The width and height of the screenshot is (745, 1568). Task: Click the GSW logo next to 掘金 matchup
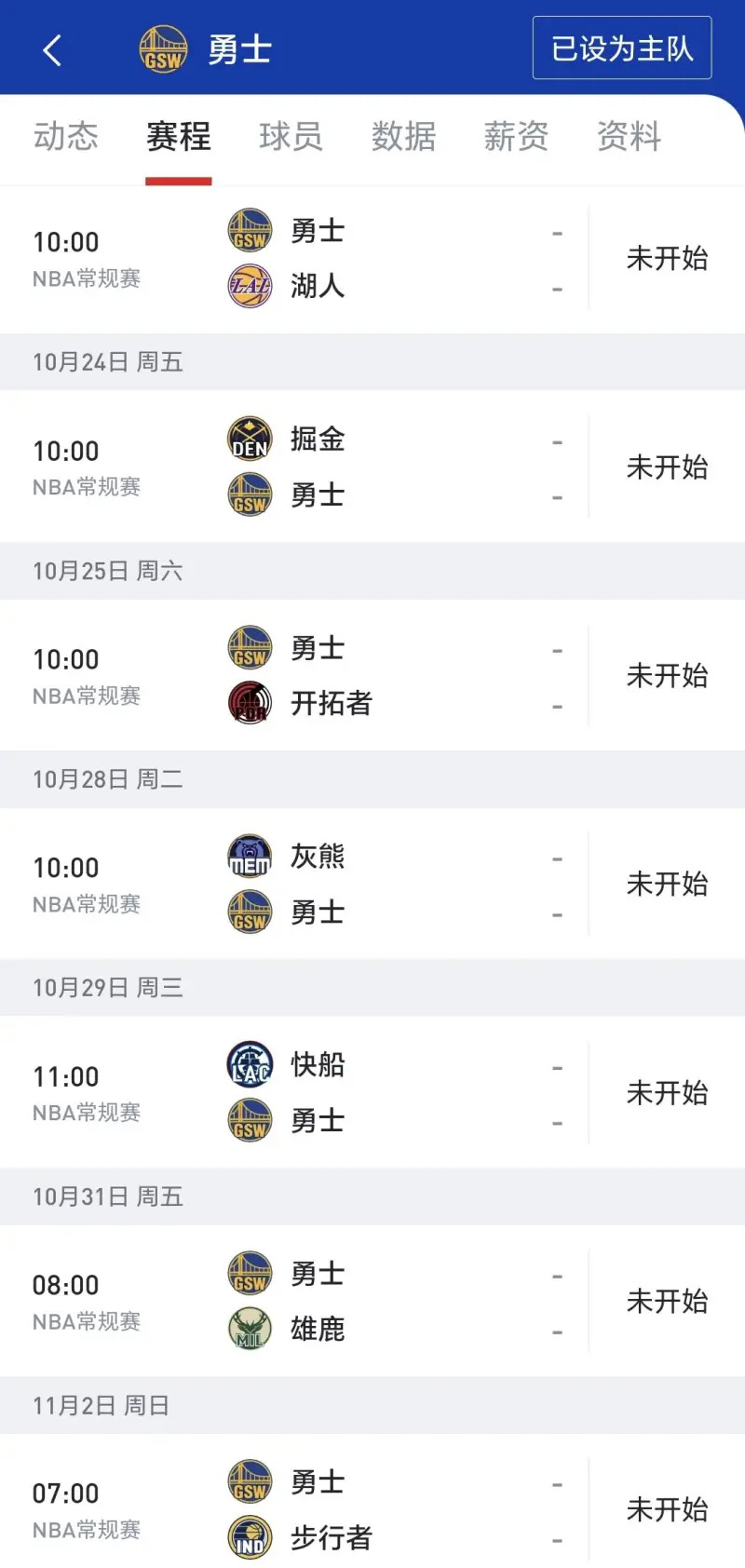249,494
